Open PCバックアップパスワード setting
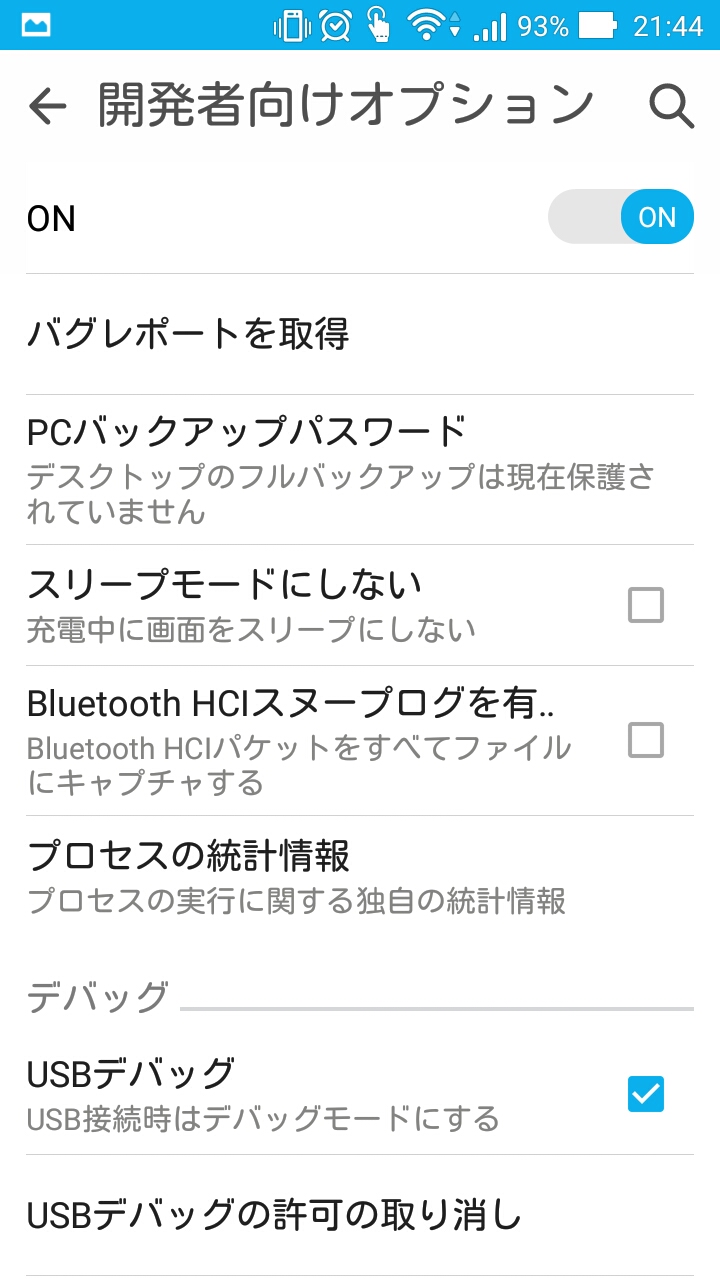The height and width of the screenshot is (1280, 720). [x=246, y=432]
